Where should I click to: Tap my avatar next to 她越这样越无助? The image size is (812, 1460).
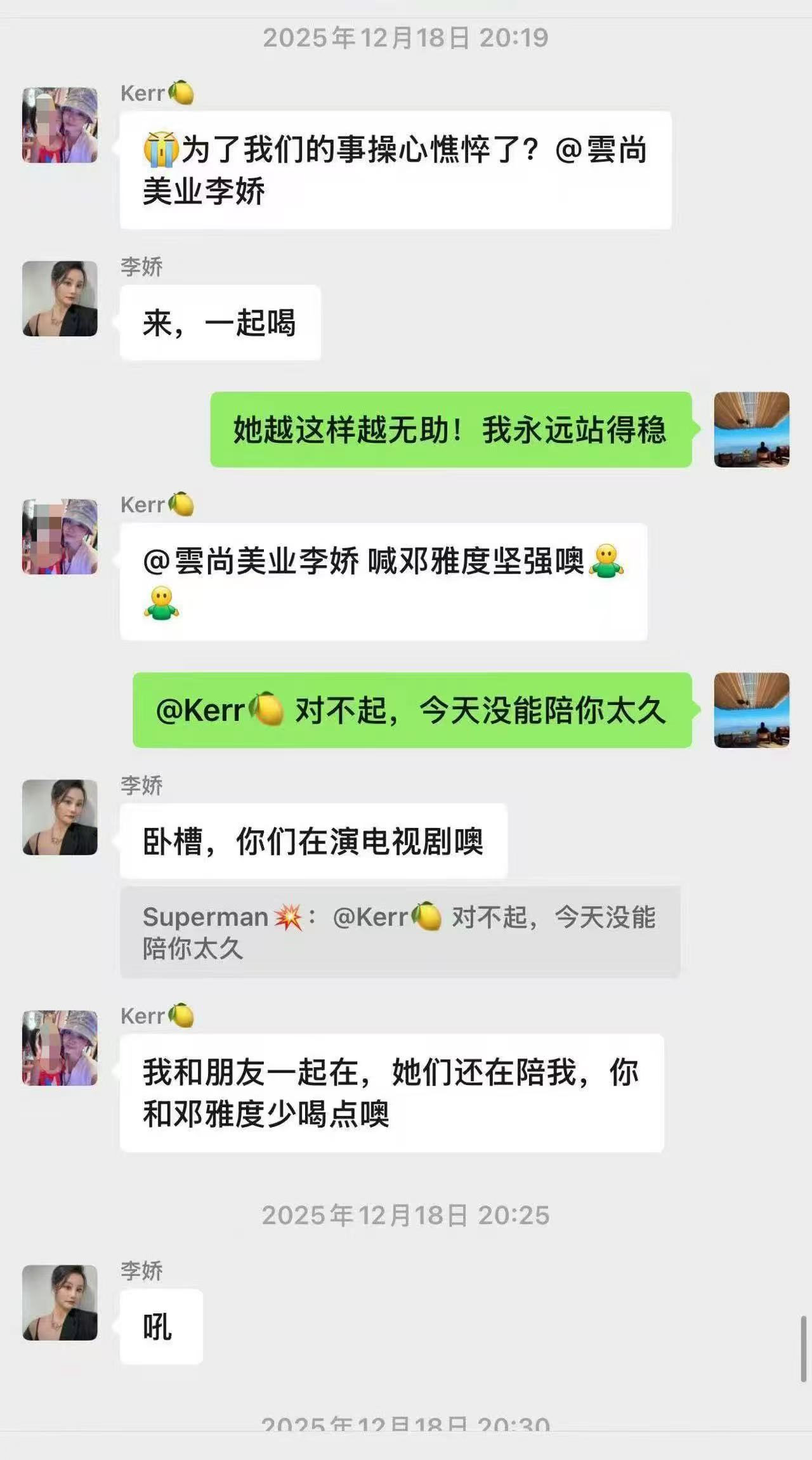pyautogui.click(x=751, y=430)
